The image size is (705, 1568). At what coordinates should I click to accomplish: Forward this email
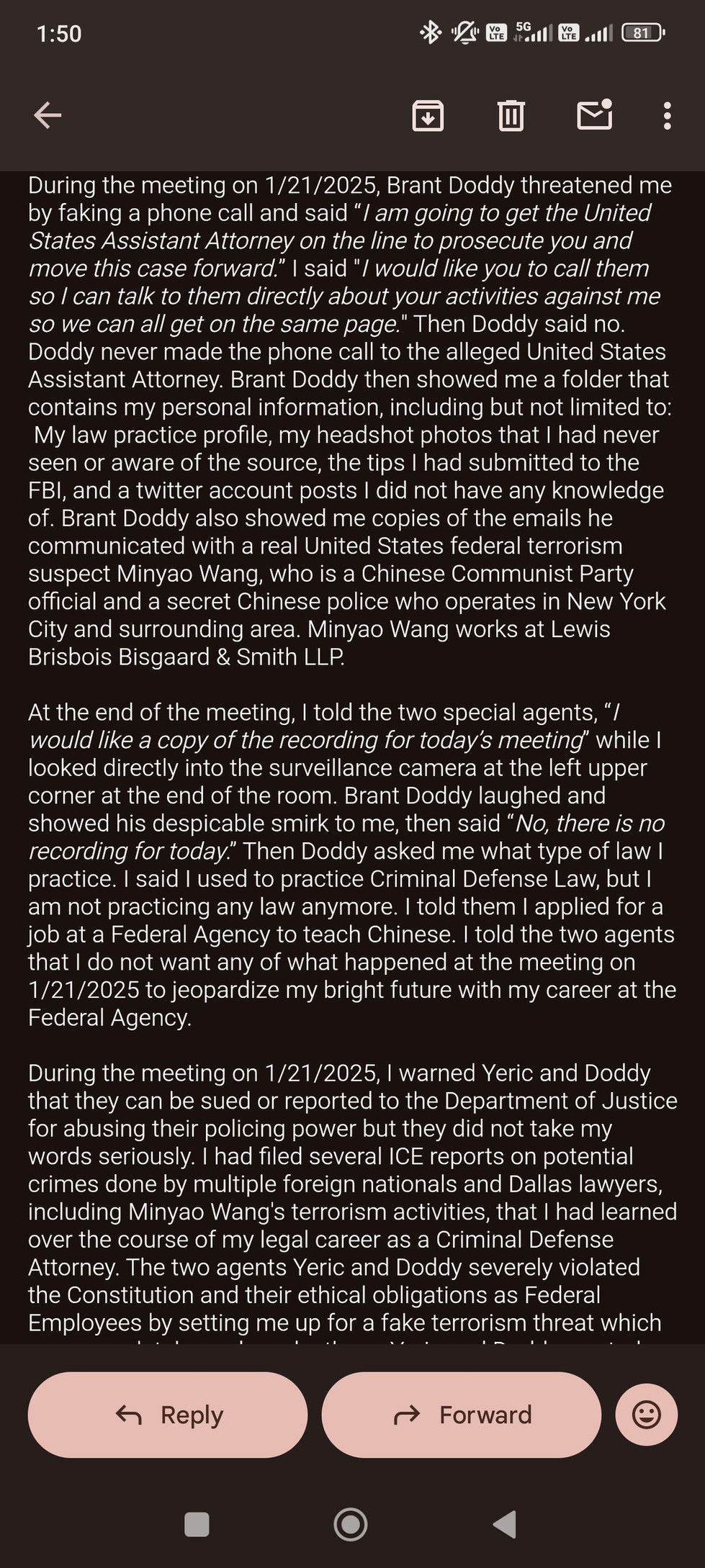462,1415
